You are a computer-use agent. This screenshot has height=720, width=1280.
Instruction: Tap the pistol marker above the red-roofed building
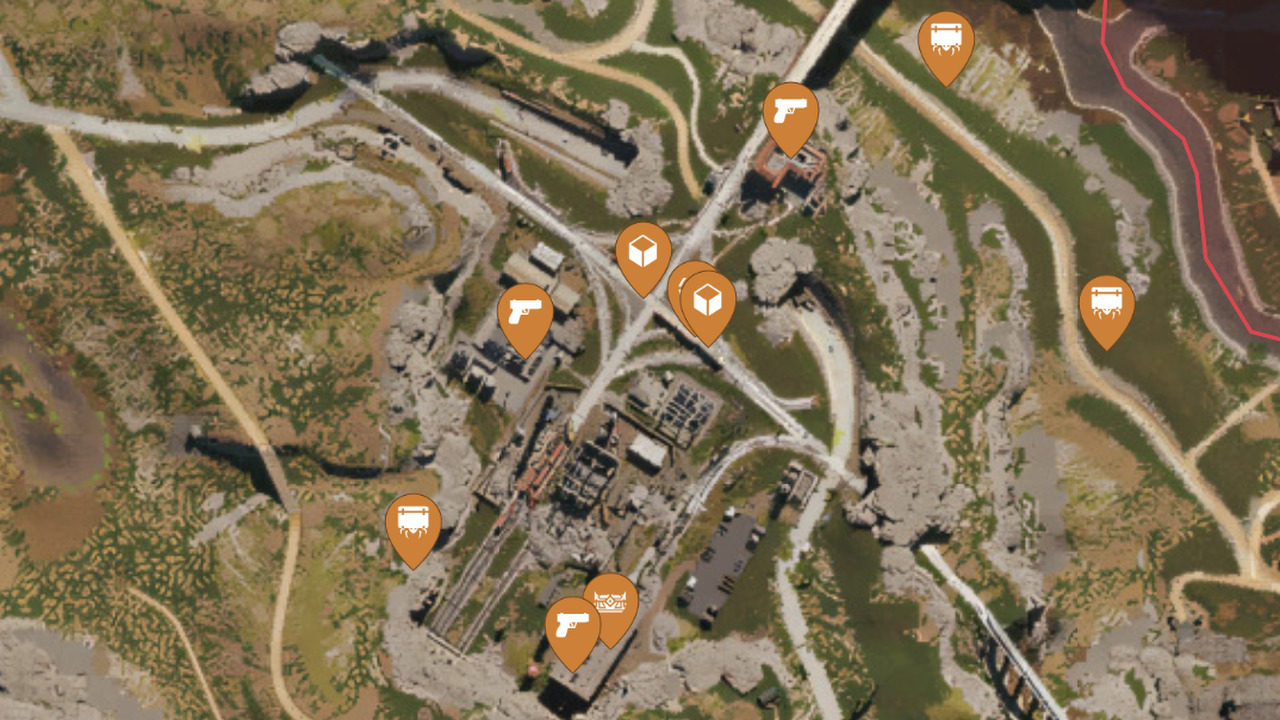791,112
